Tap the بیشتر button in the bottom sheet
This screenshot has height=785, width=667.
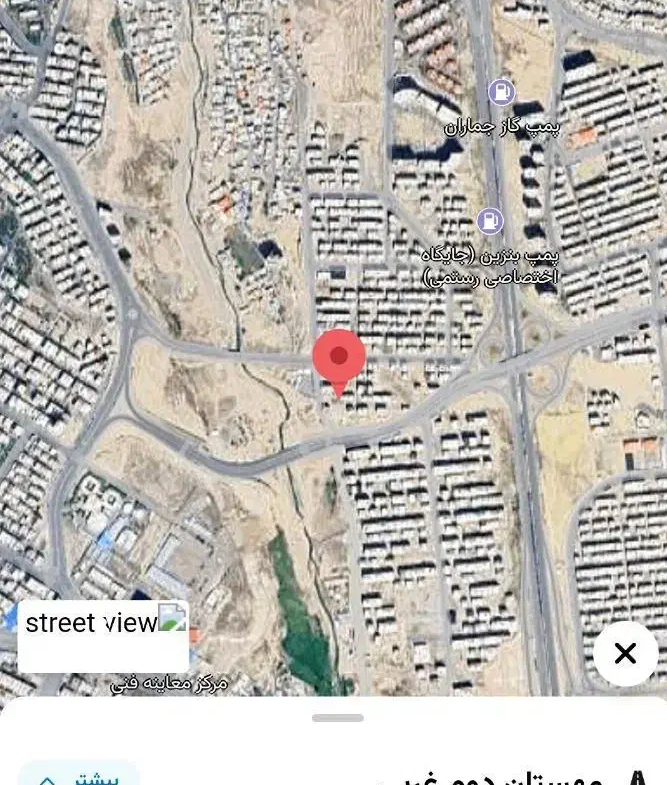point(80,775)
